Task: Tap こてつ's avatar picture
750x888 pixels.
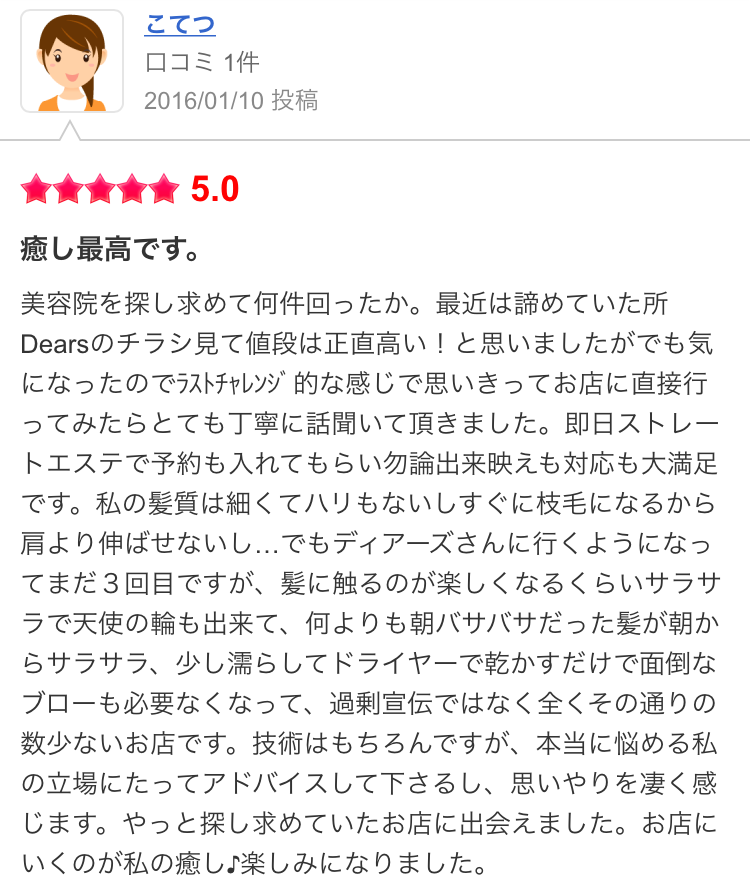Action: pos(72,61)
